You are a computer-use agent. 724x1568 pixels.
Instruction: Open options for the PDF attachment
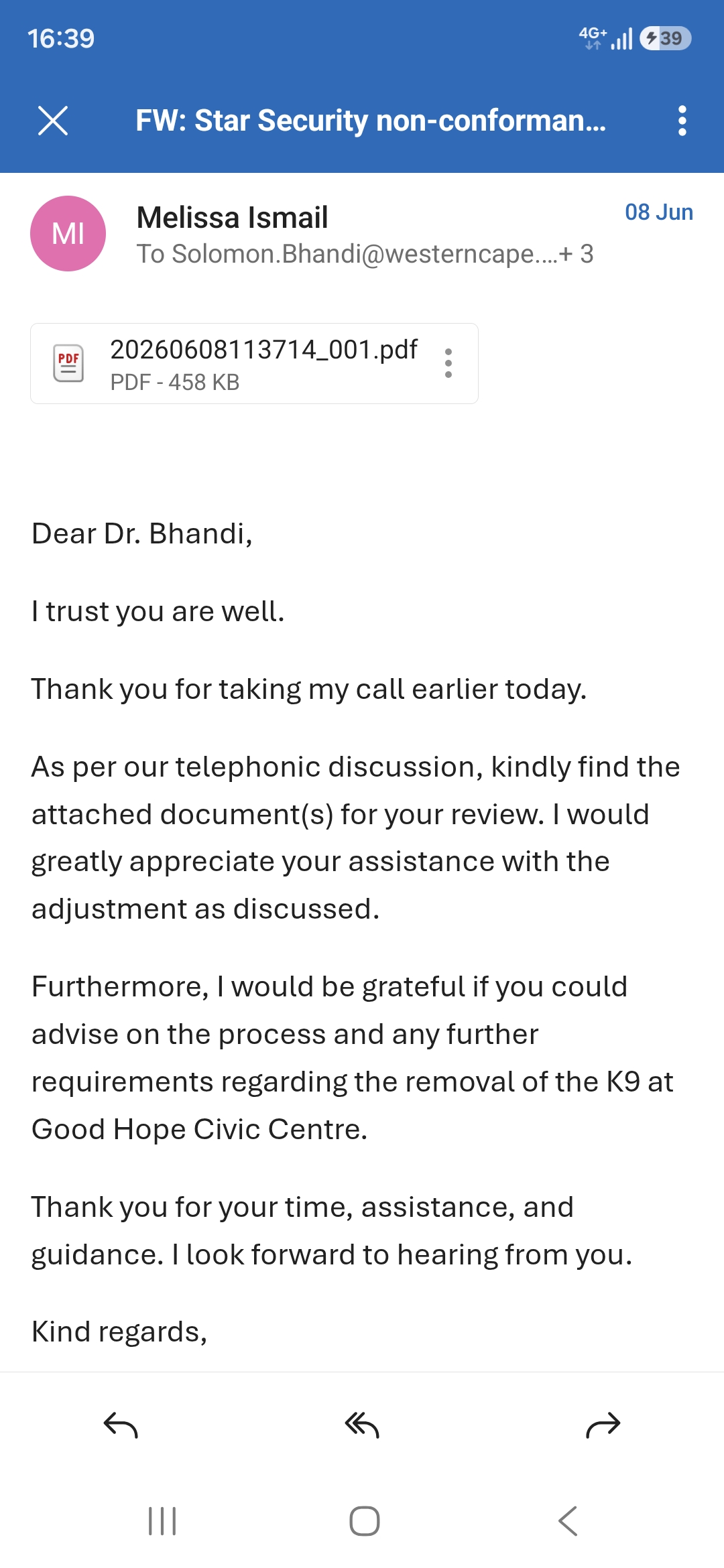tap(448, 363)
